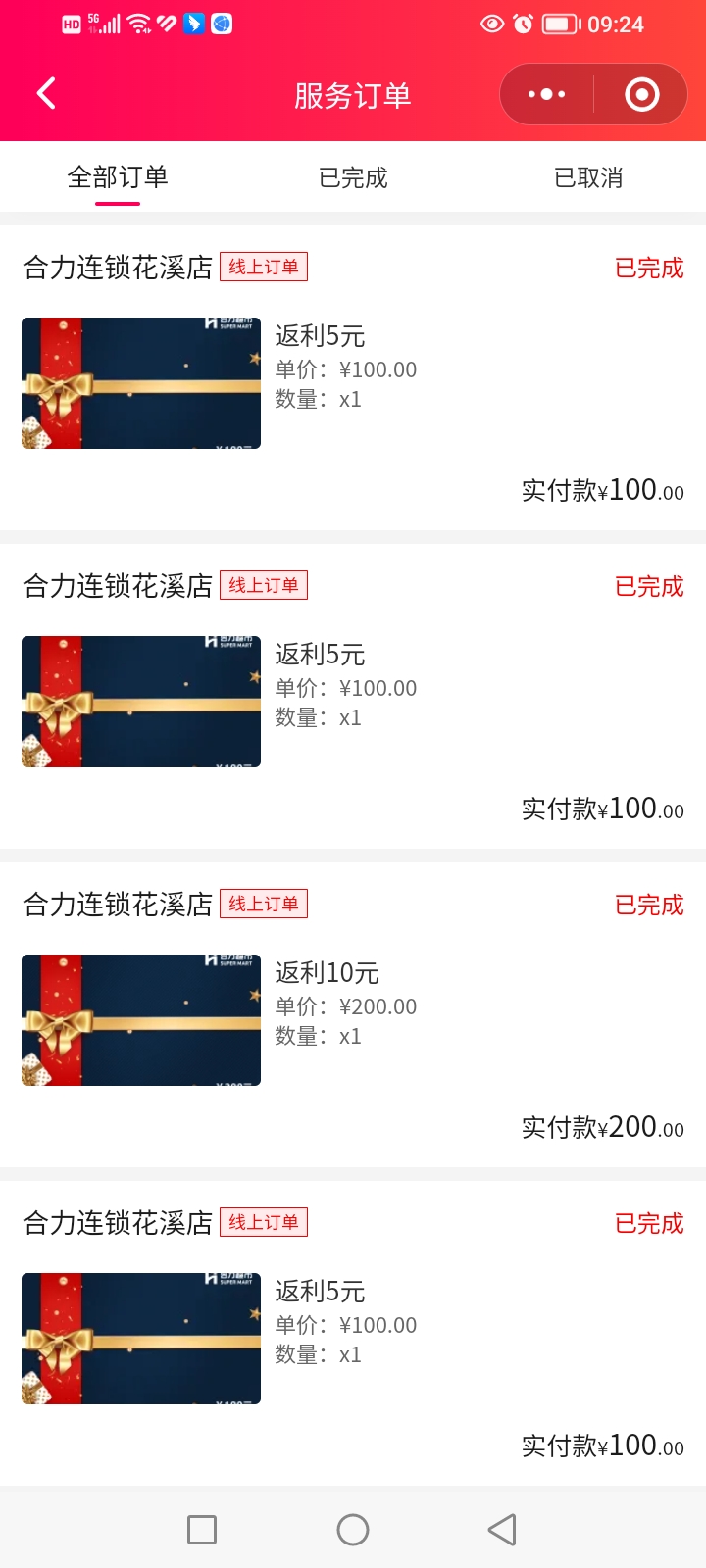Open recent apps from the navigation bar
Screen dimensions: 706x1568
click(x=202, y=1529)
